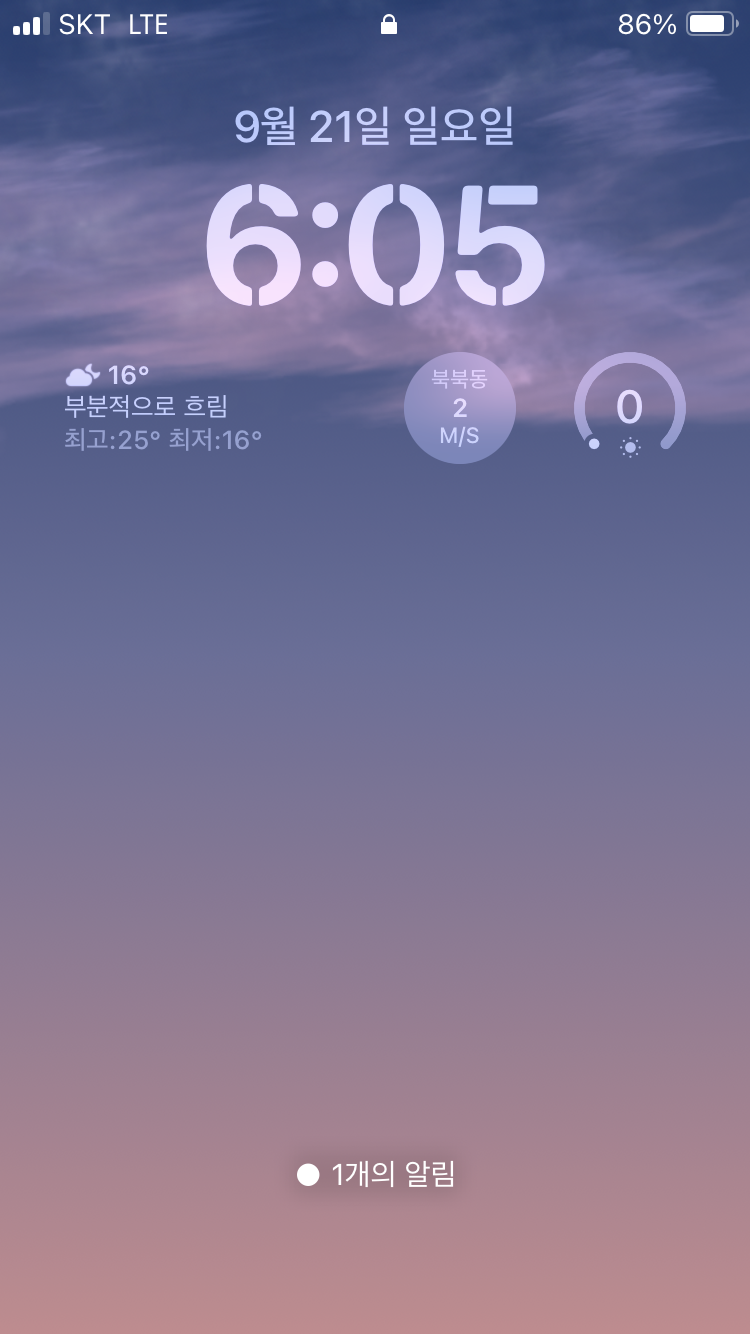Screen dimensions: 750x1334
Task: Expand the 1개의 알림 notification summary
Action: (376, 1174)
